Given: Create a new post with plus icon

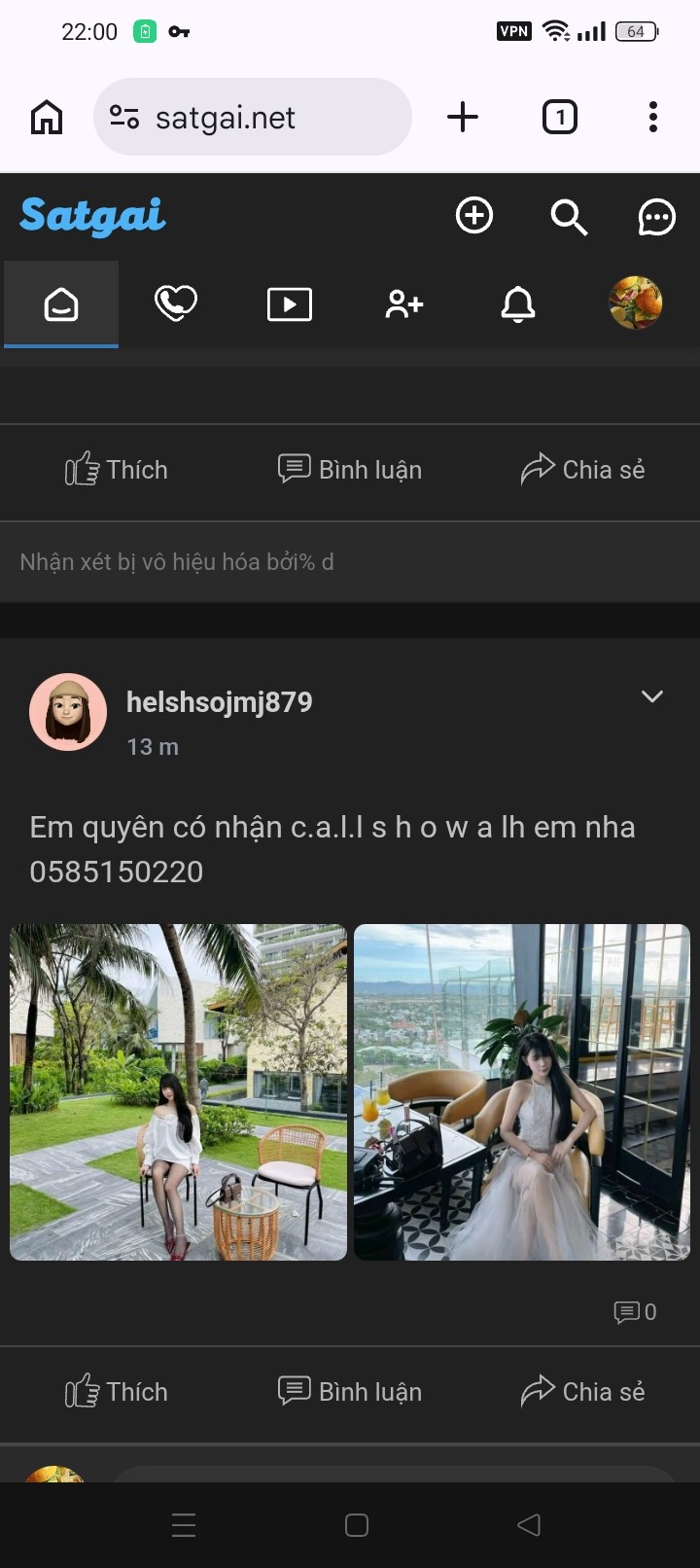Looking at the screenshot, I should 474,216.
